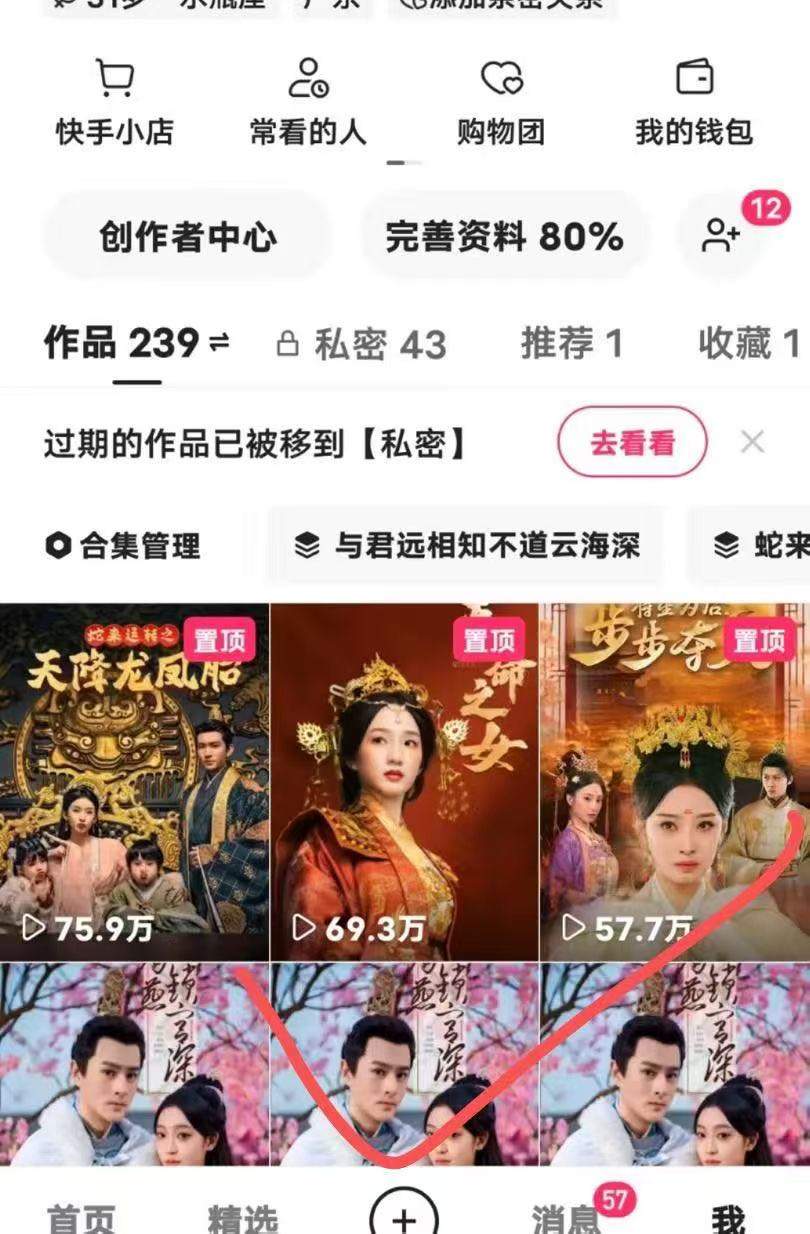Switch to 收藏 tab
810x1234 pixels.
point(748,345)
